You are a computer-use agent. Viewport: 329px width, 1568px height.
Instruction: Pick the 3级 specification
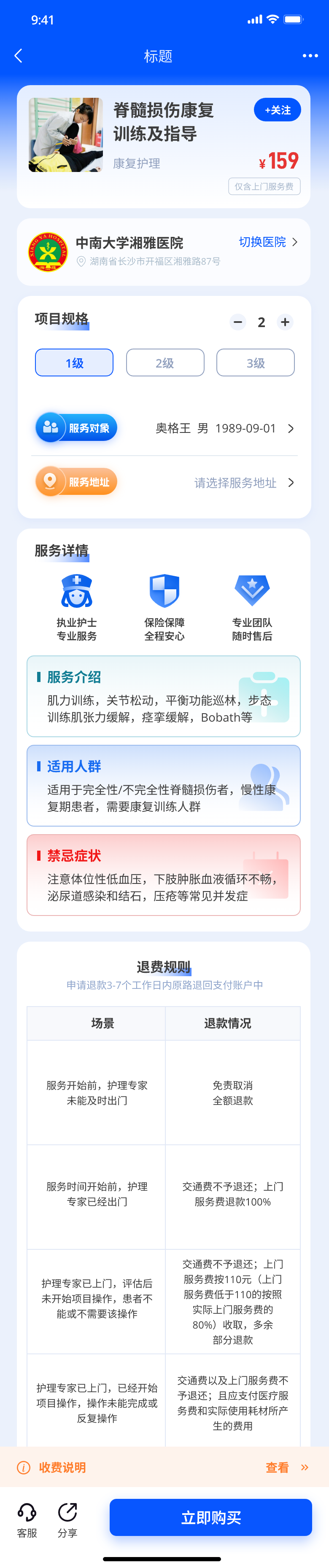coord(255,363)
